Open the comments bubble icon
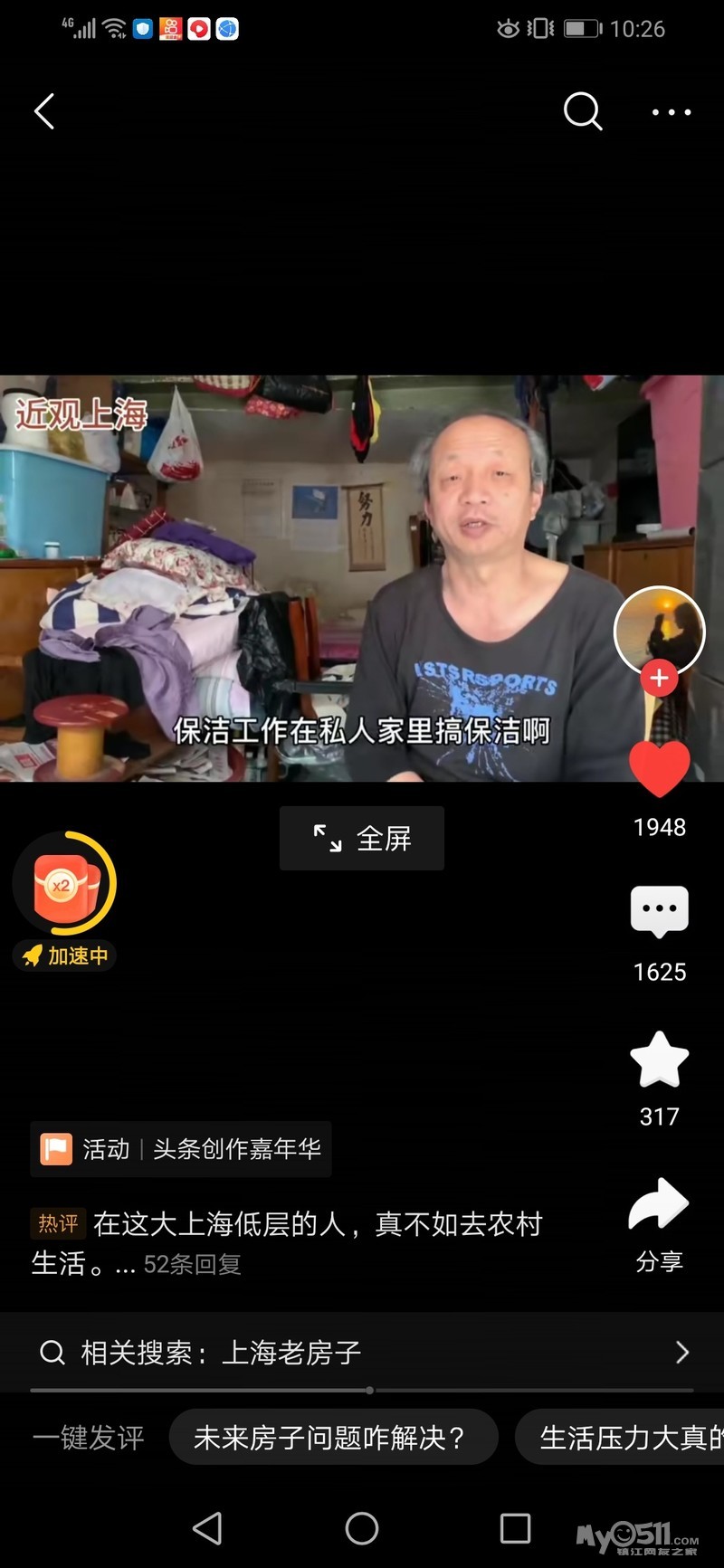724x1568 pixels. point(660,912)
